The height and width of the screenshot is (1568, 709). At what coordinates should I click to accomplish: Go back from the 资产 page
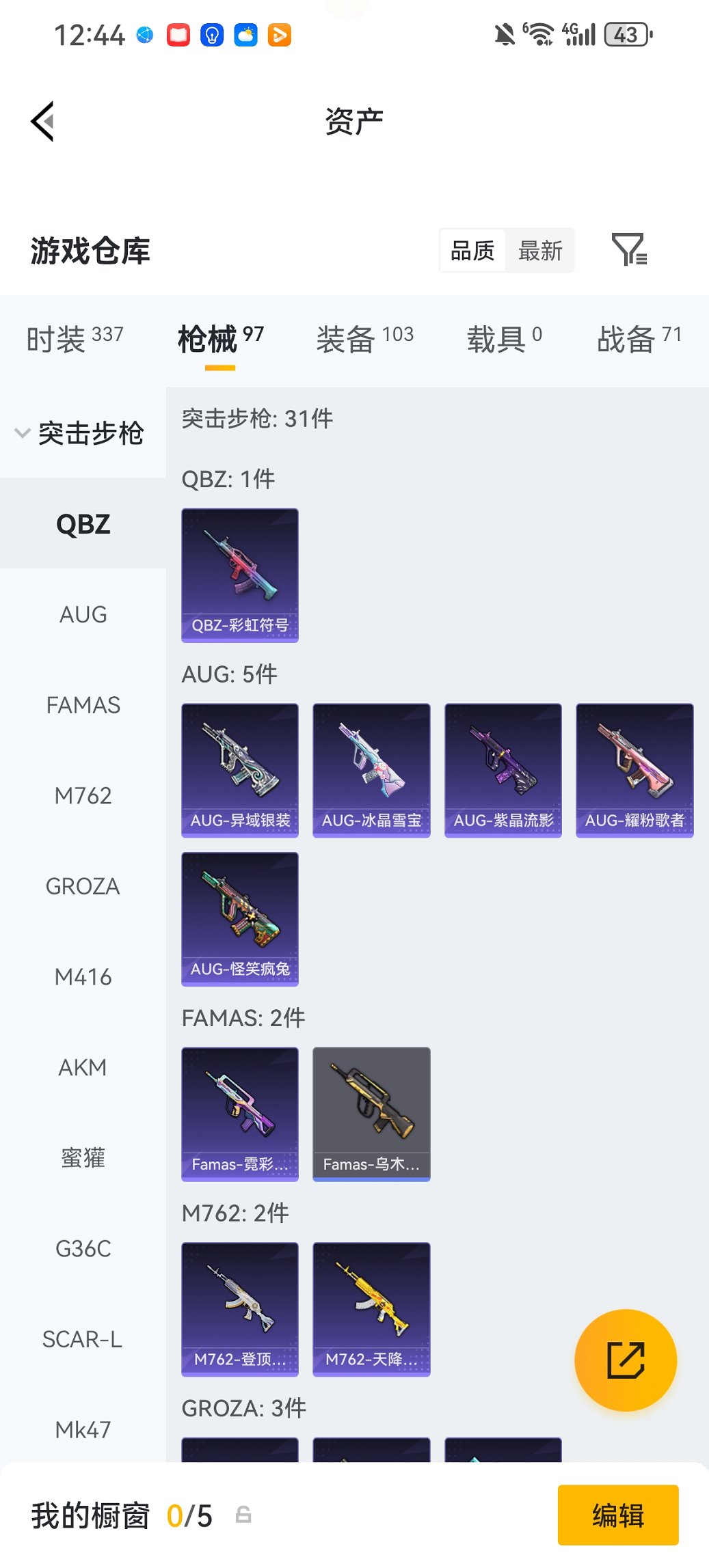42,122
